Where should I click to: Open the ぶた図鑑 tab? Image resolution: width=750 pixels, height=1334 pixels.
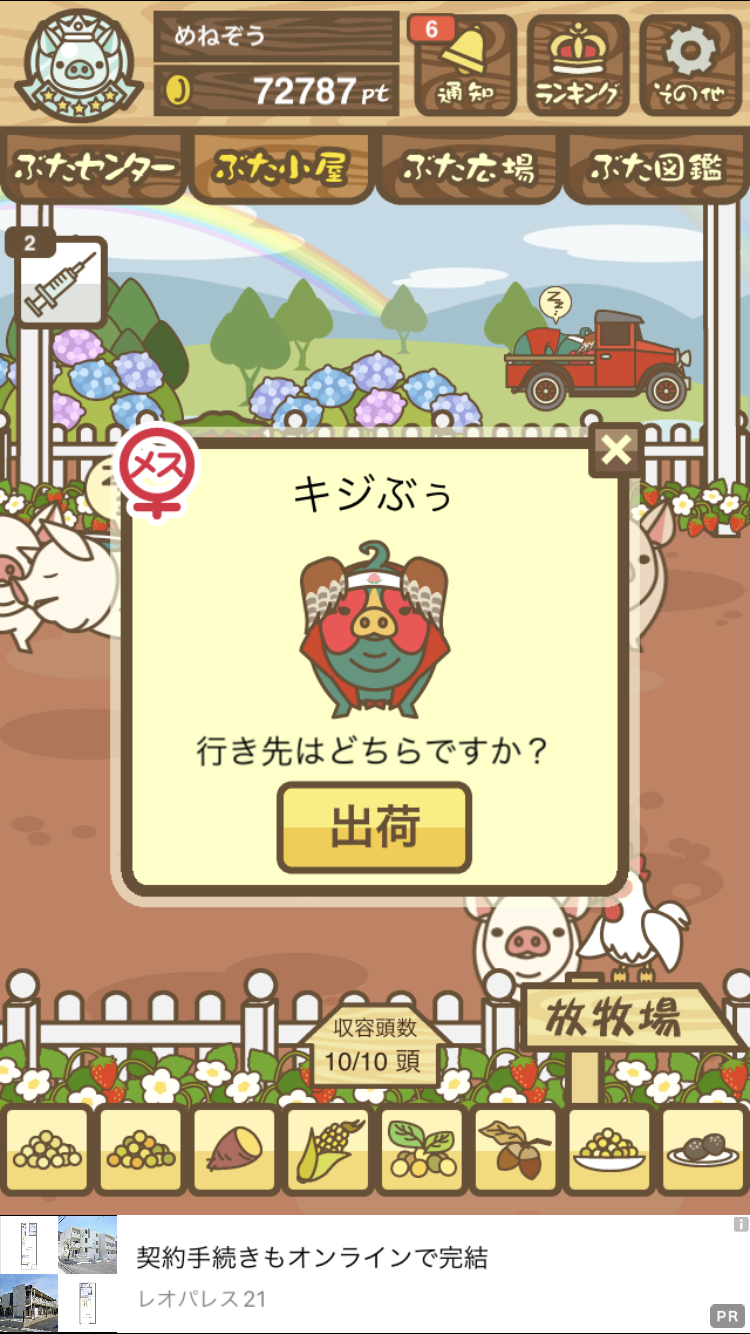[x=656, y=167]
